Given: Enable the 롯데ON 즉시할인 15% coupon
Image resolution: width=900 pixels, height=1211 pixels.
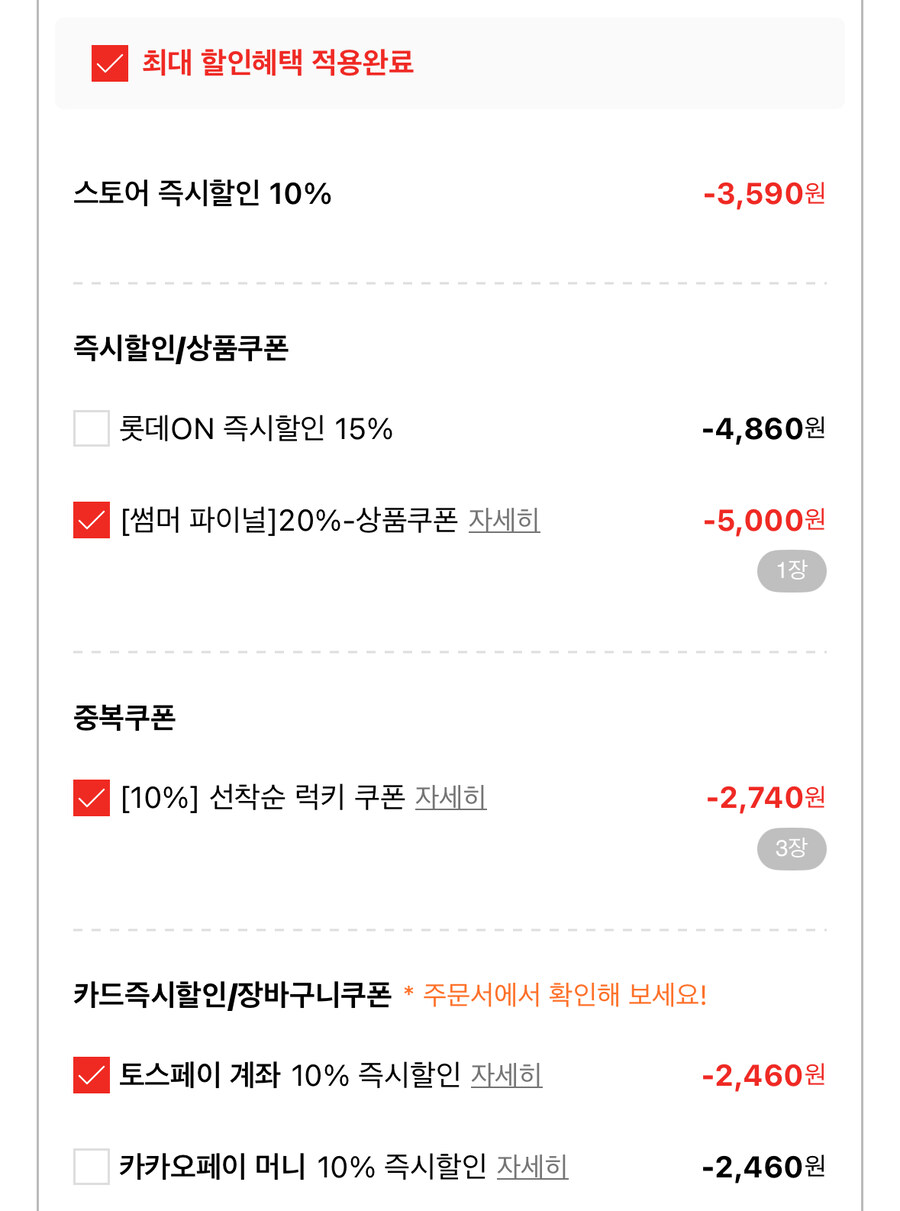Looking at the screenshot, I should pos(91,429).
